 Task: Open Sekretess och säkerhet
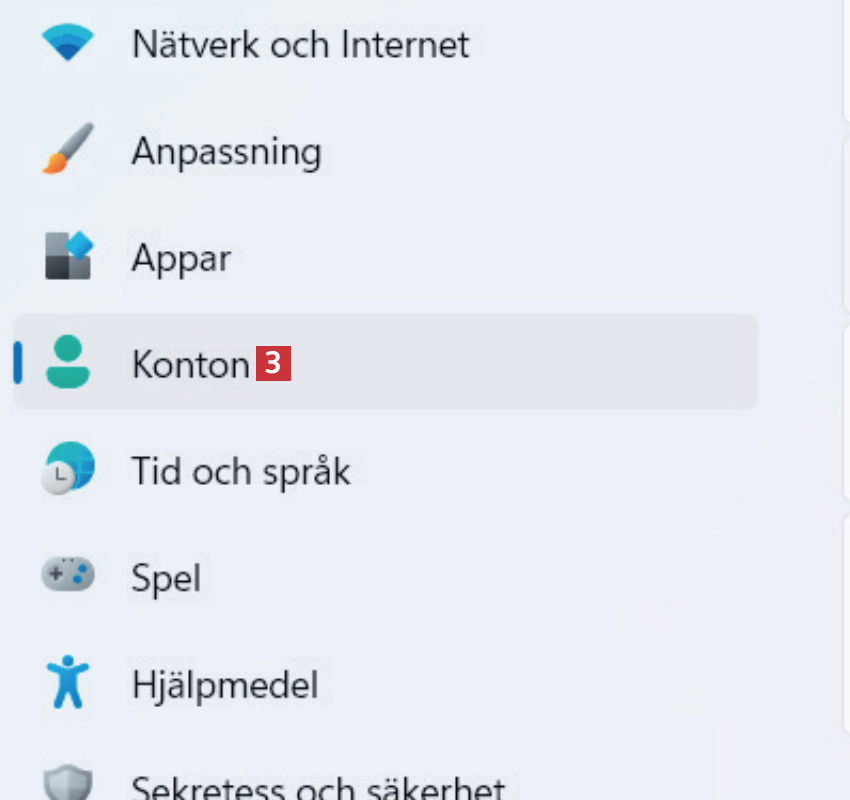click(x=318, y=786)
